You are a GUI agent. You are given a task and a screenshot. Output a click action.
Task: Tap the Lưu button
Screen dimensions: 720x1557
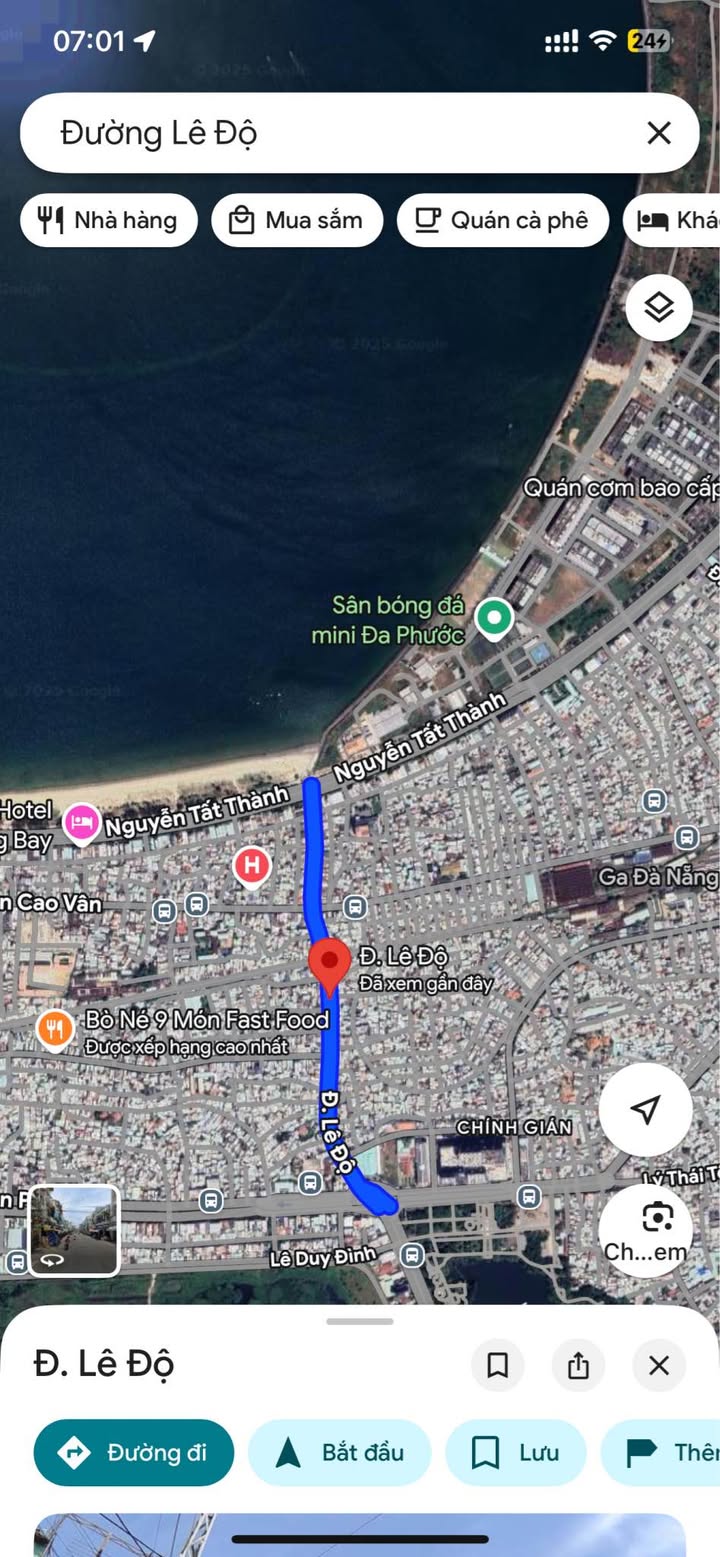point(515,1452)
